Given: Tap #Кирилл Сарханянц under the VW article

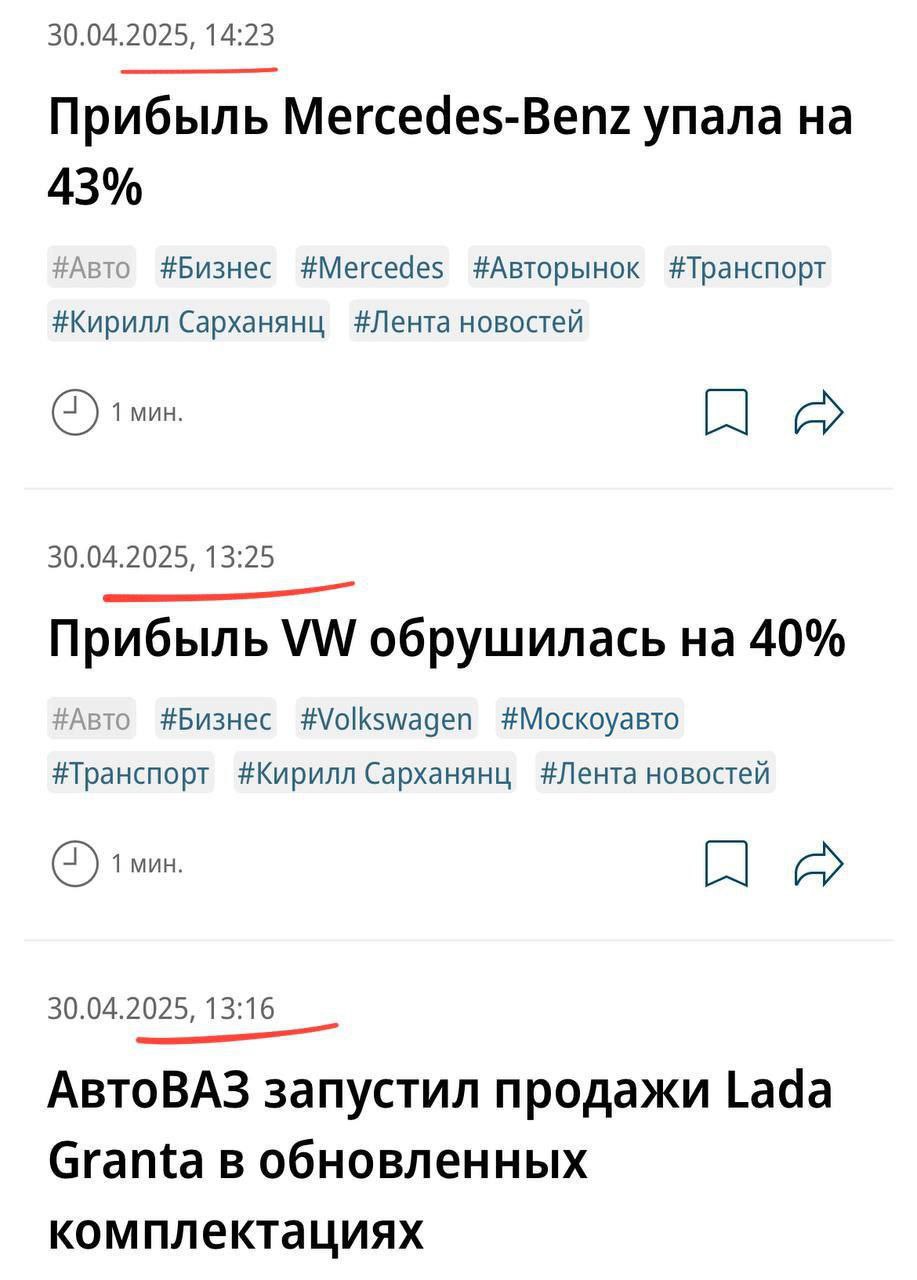Looking at the screenshot, I should click(375, 773).
